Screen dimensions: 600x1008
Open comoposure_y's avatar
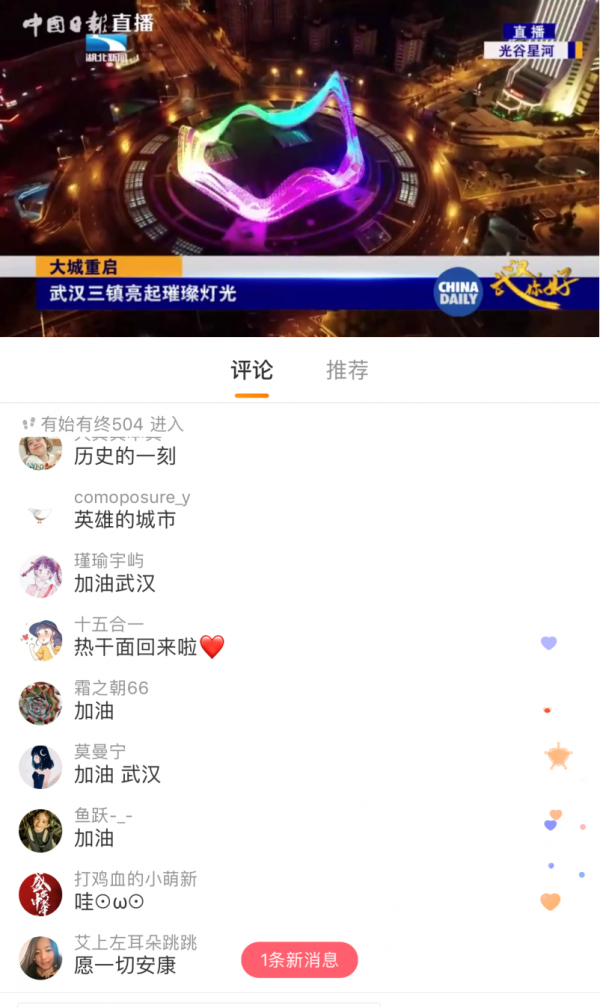pyautogui.click(x=40, y=514)
